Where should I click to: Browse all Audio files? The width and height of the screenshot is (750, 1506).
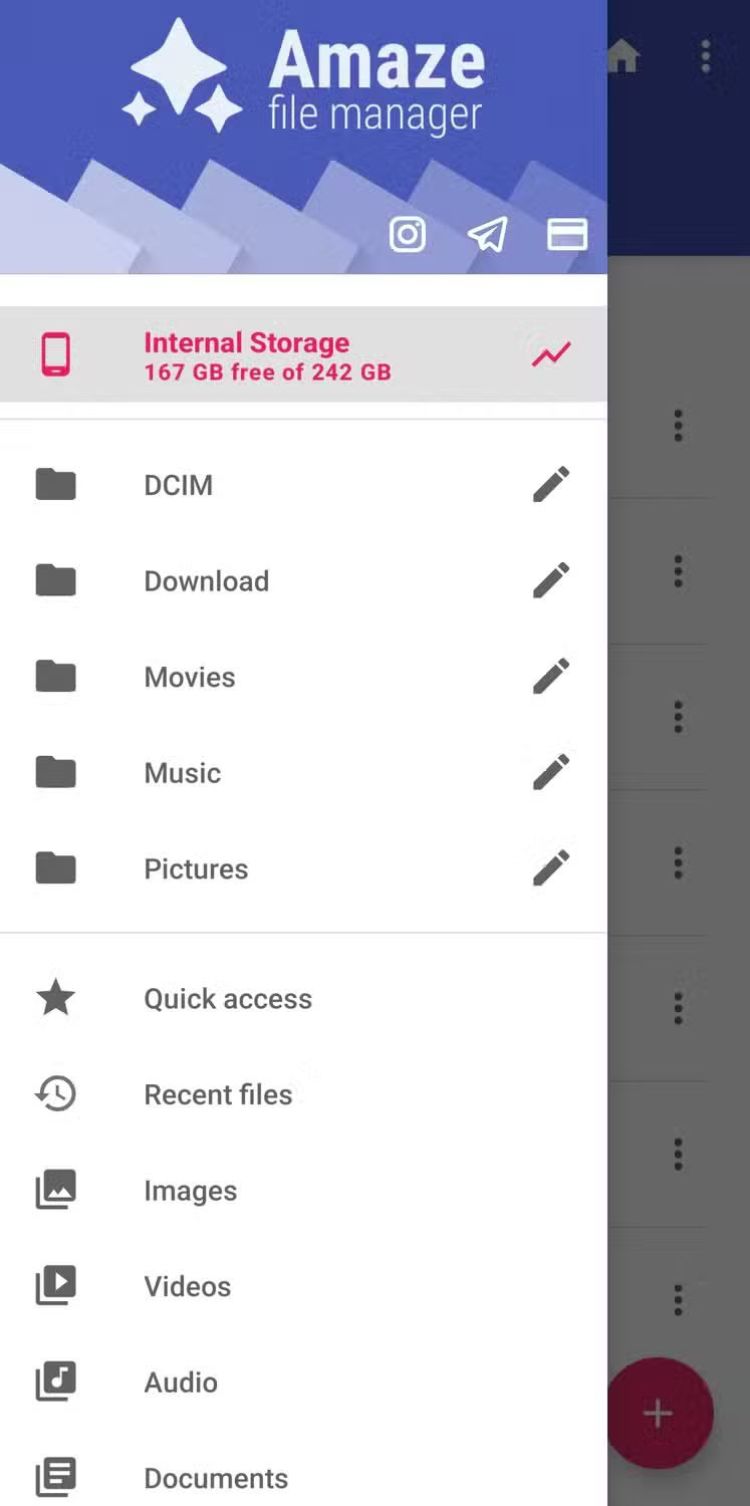[181, 1383]
